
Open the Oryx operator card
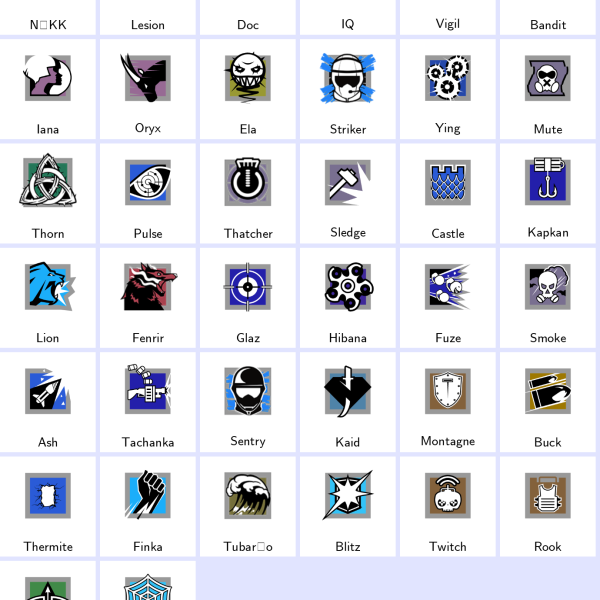[148, 88]
